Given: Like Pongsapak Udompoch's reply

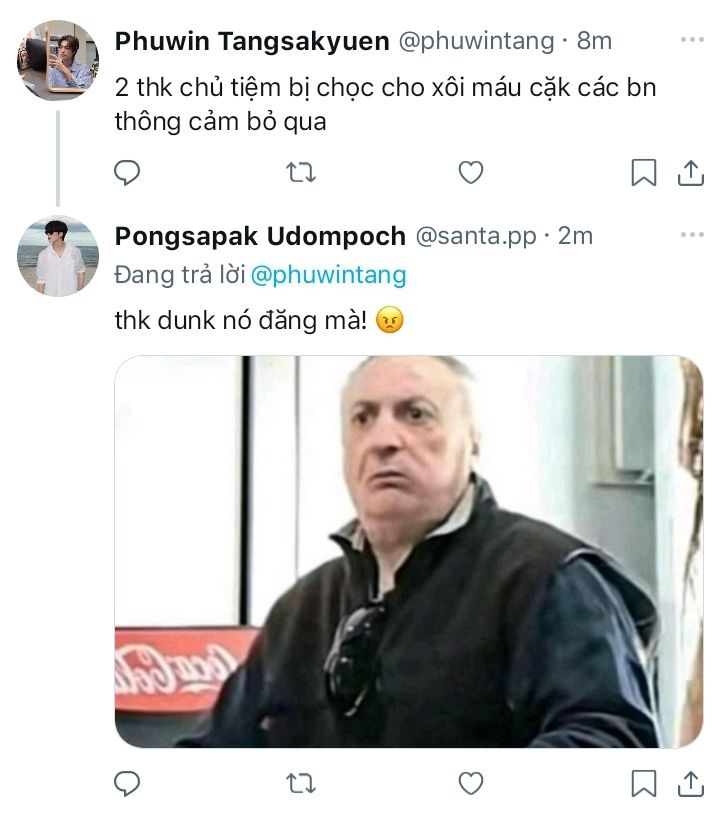Looking at the screenshot, I should (x=471, y=784).
